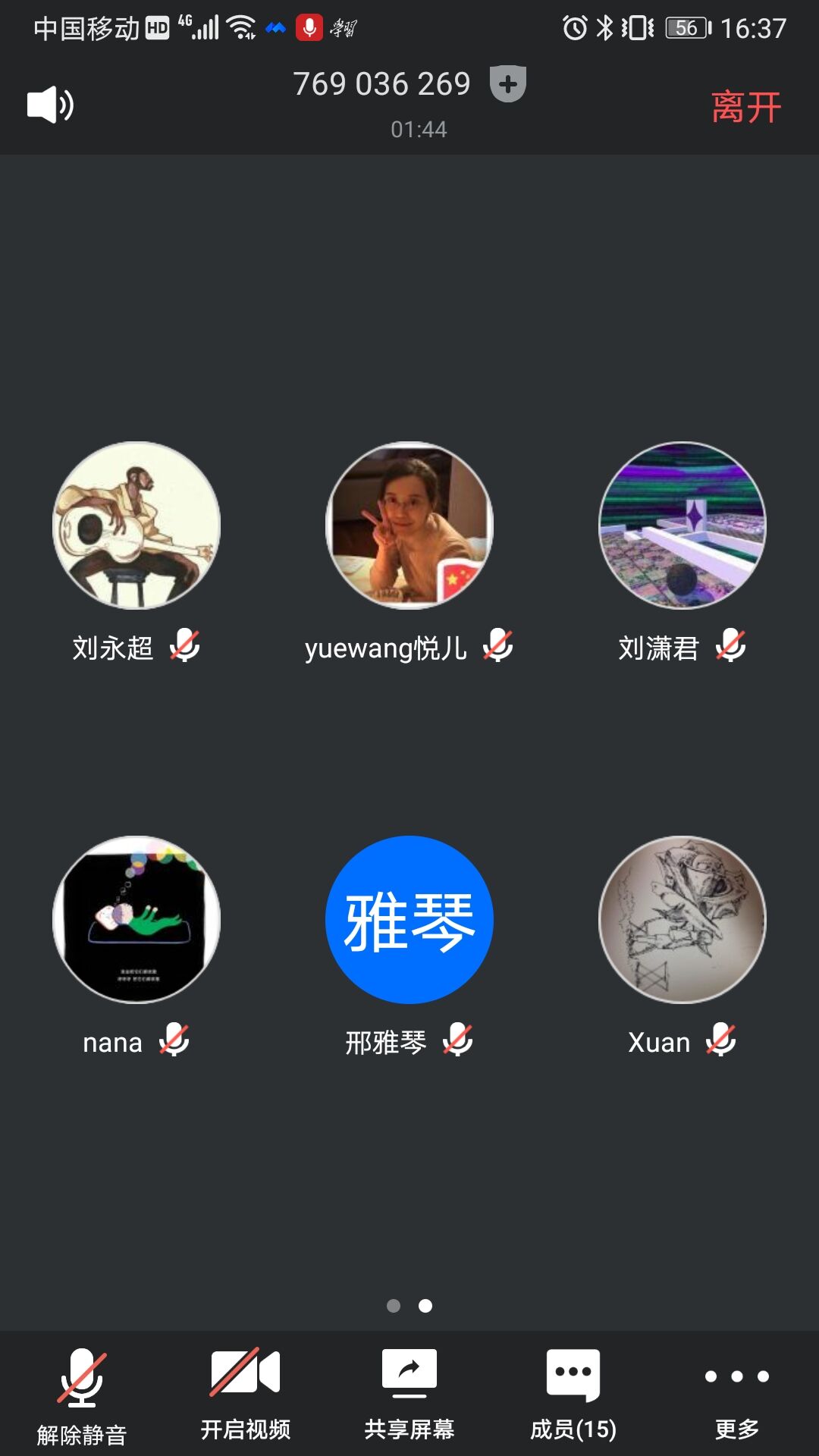819x1456 pixels.
Task: Go to the first page indicator dot
Action: click(394, 1305)
